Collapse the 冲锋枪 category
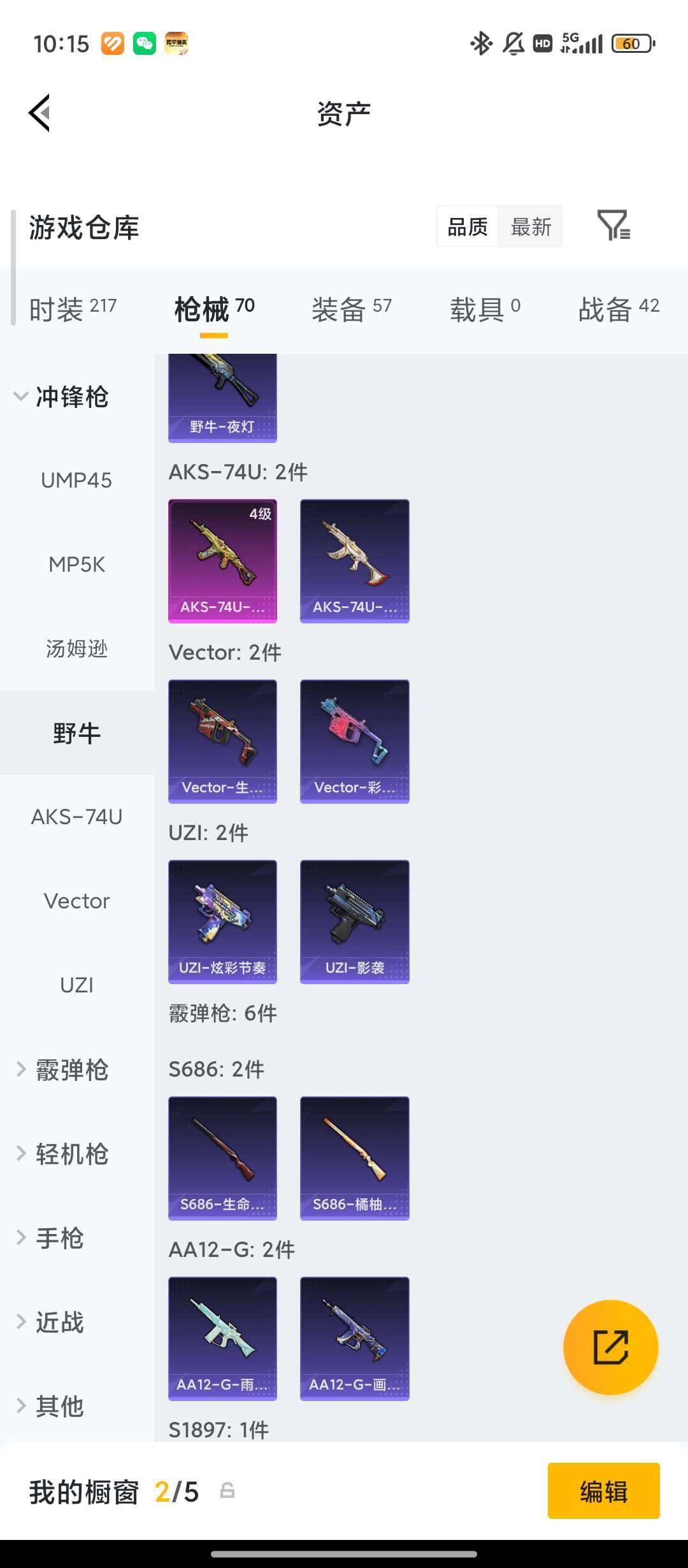 [62, 396]
